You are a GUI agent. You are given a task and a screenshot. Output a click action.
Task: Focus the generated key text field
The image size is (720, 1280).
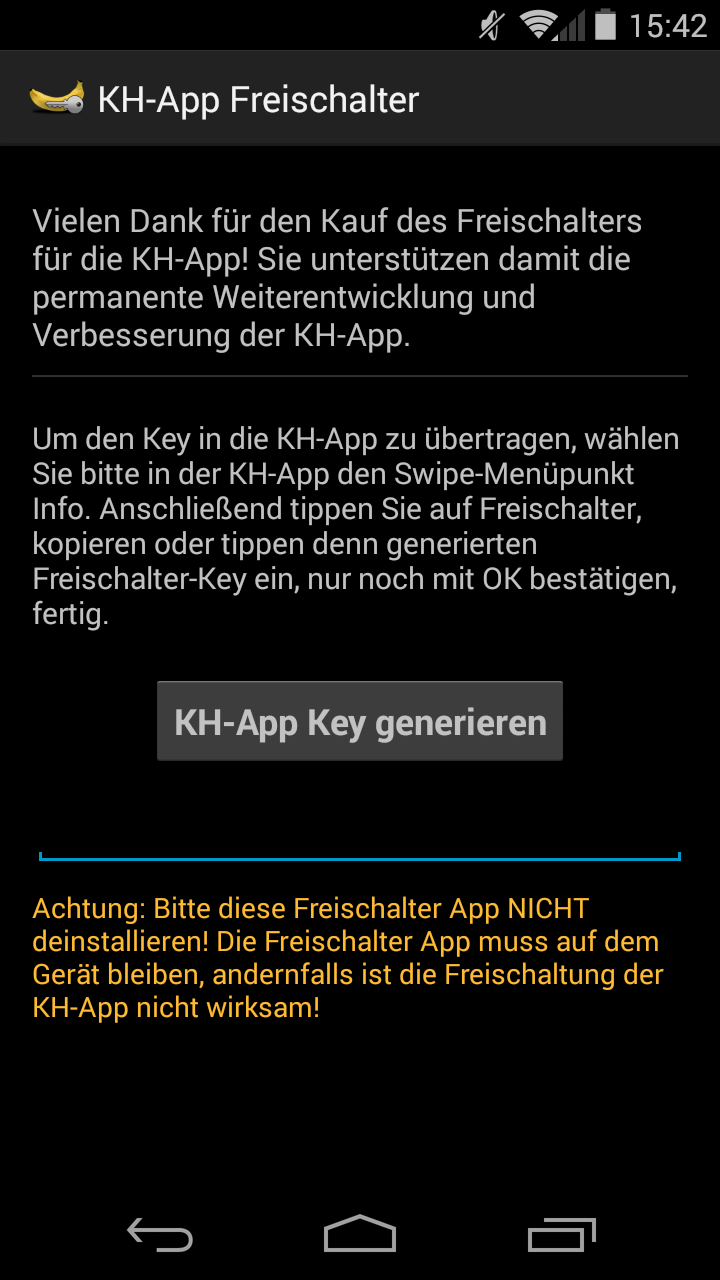pos(360,834)
